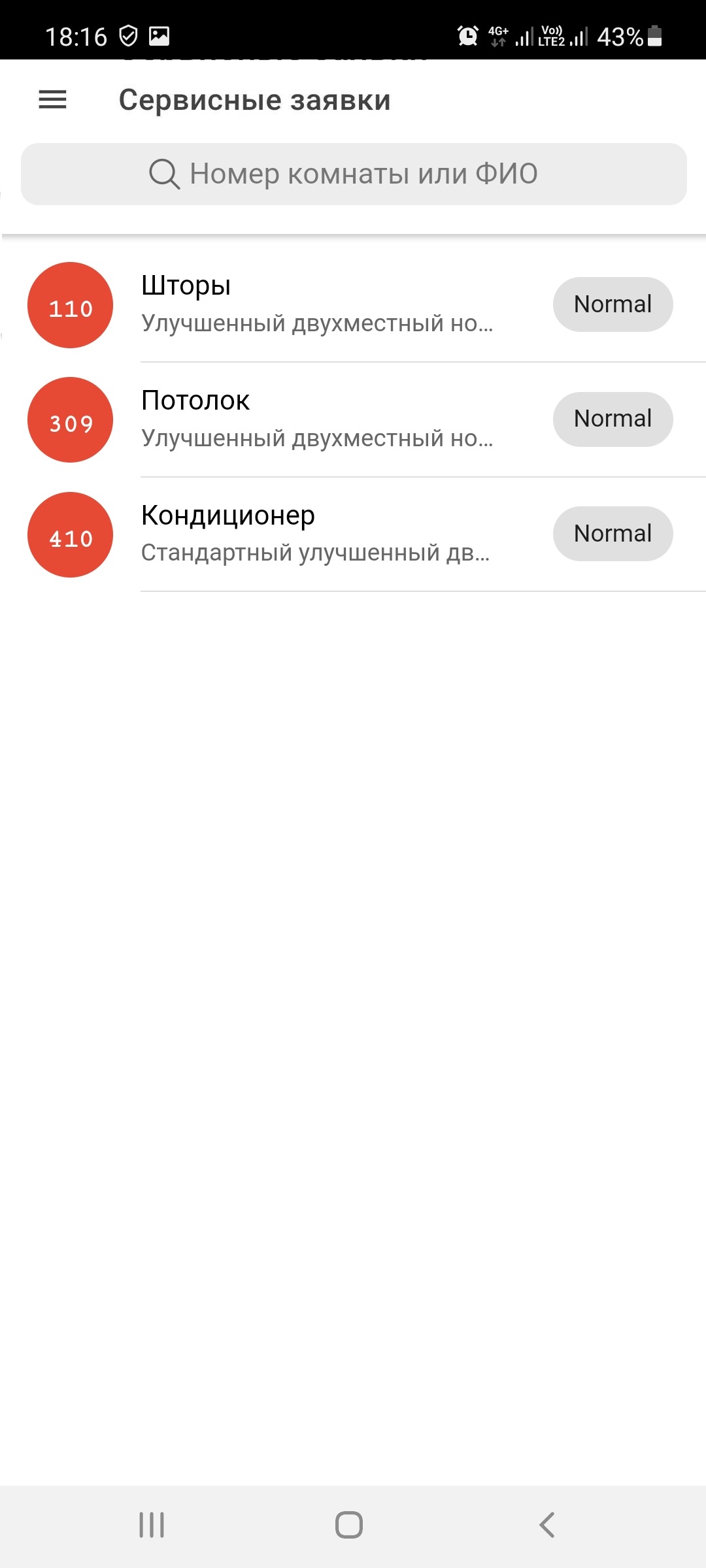
Task: Open the Шторы request for room 110
Action: [x=316, y=304]
